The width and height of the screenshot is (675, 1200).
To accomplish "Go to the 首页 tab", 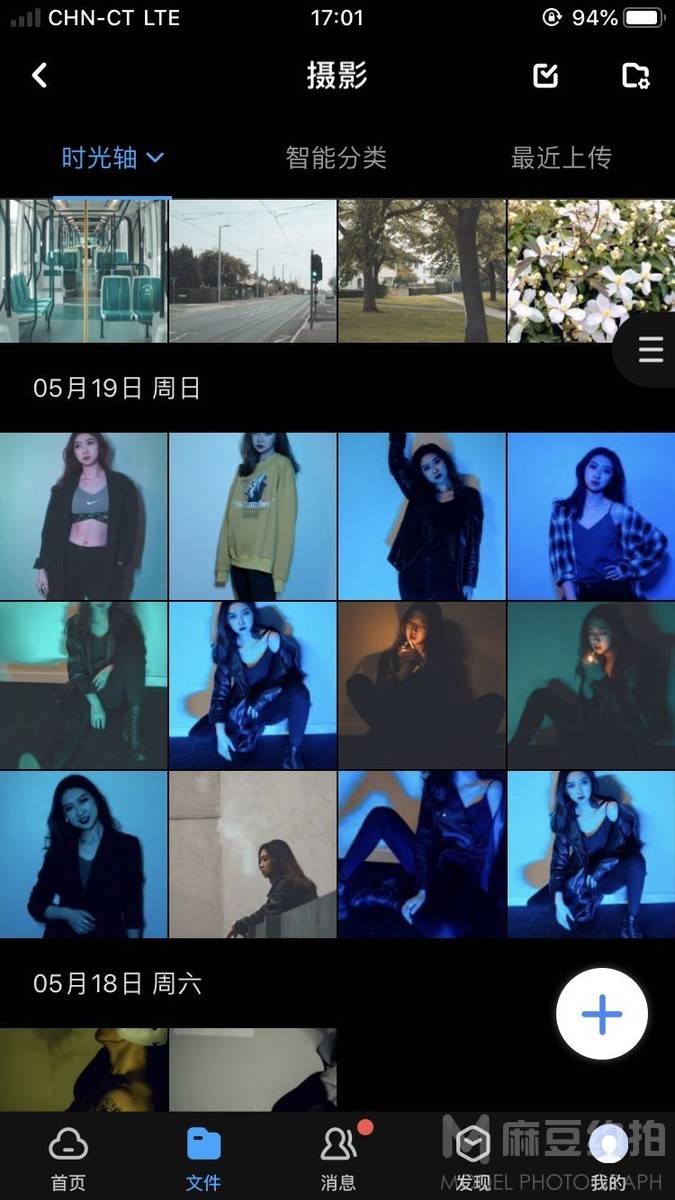I will pyautogui.click(x=68, y=1158).
